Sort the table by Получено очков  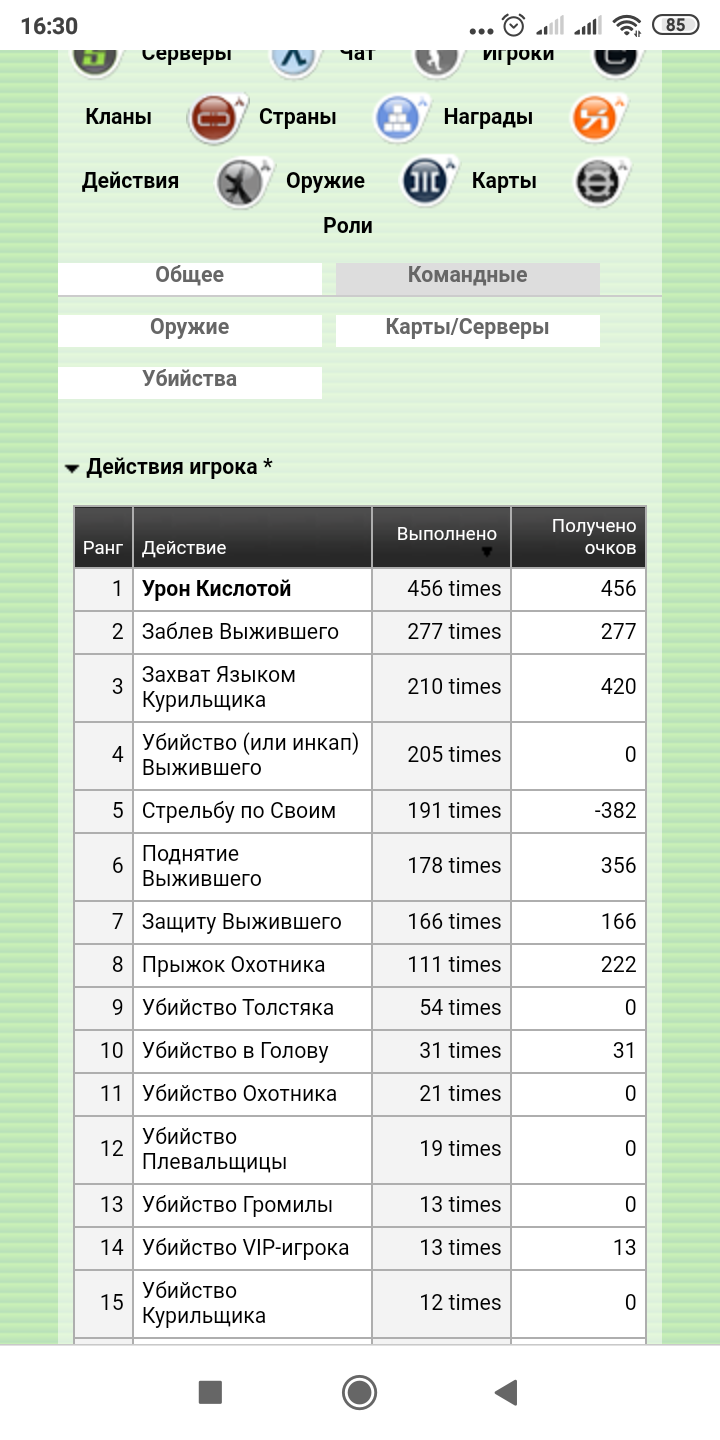click(x=593, y=537)
